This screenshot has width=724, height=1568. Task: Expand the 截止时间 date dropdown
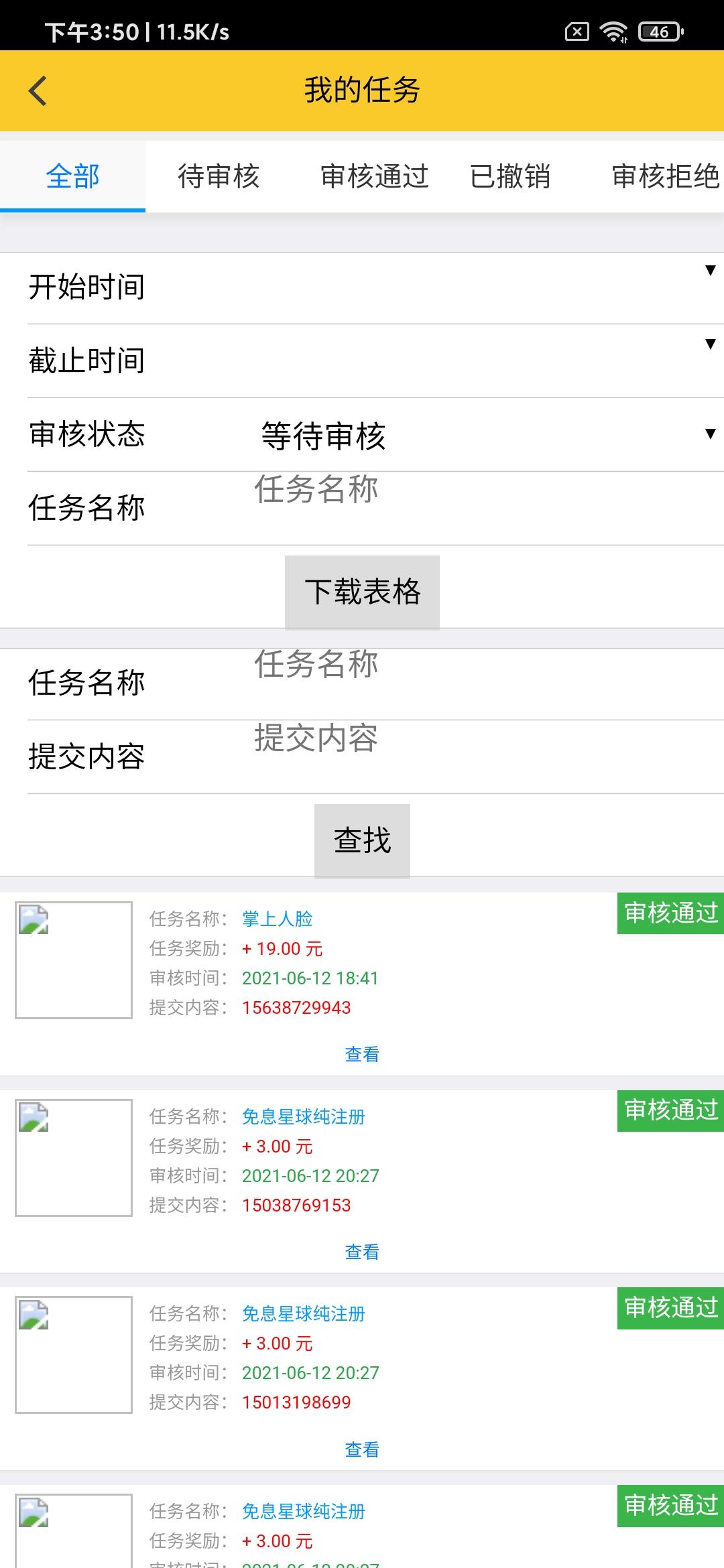point(709,344)
